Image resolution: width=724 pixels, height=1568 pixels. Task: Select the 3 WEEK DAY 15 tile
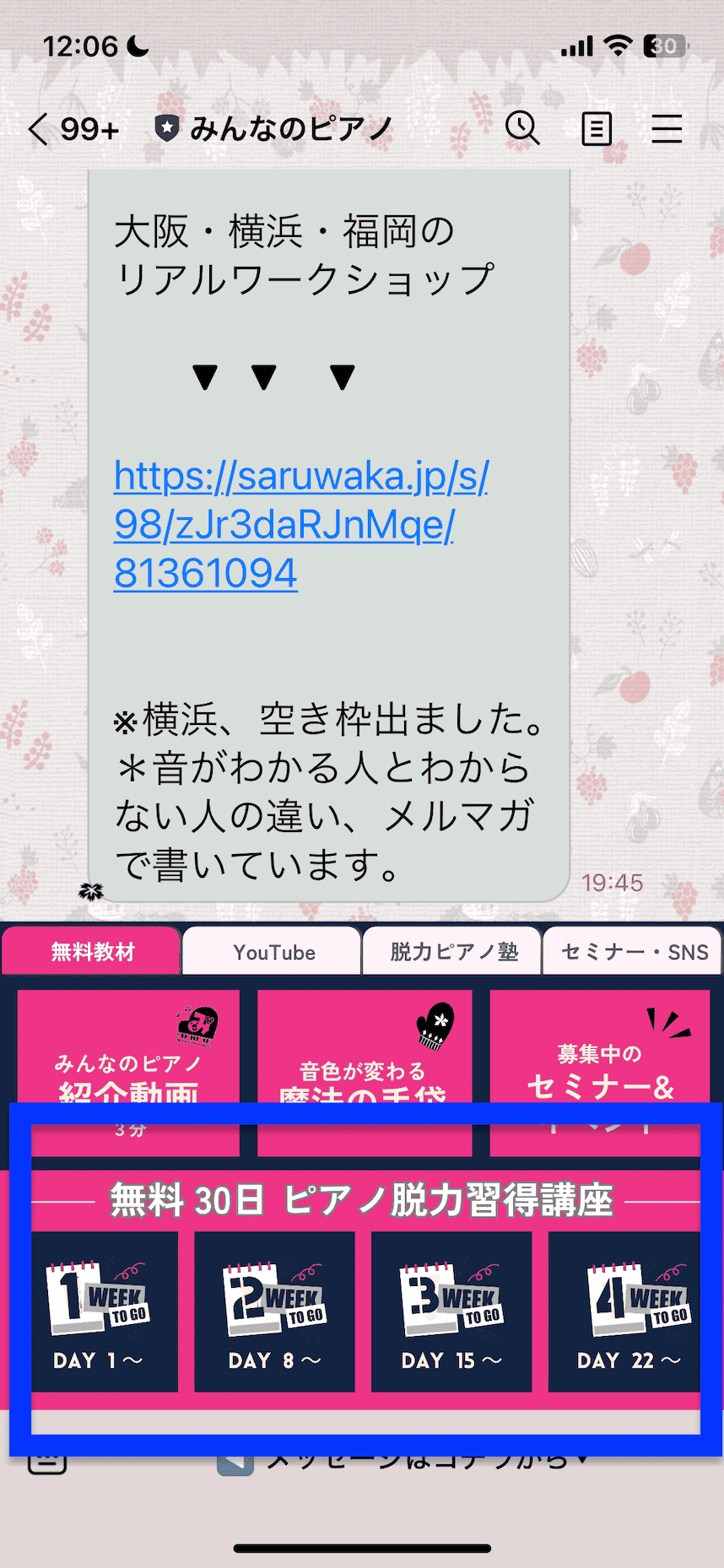click(x=451, y=1311)
